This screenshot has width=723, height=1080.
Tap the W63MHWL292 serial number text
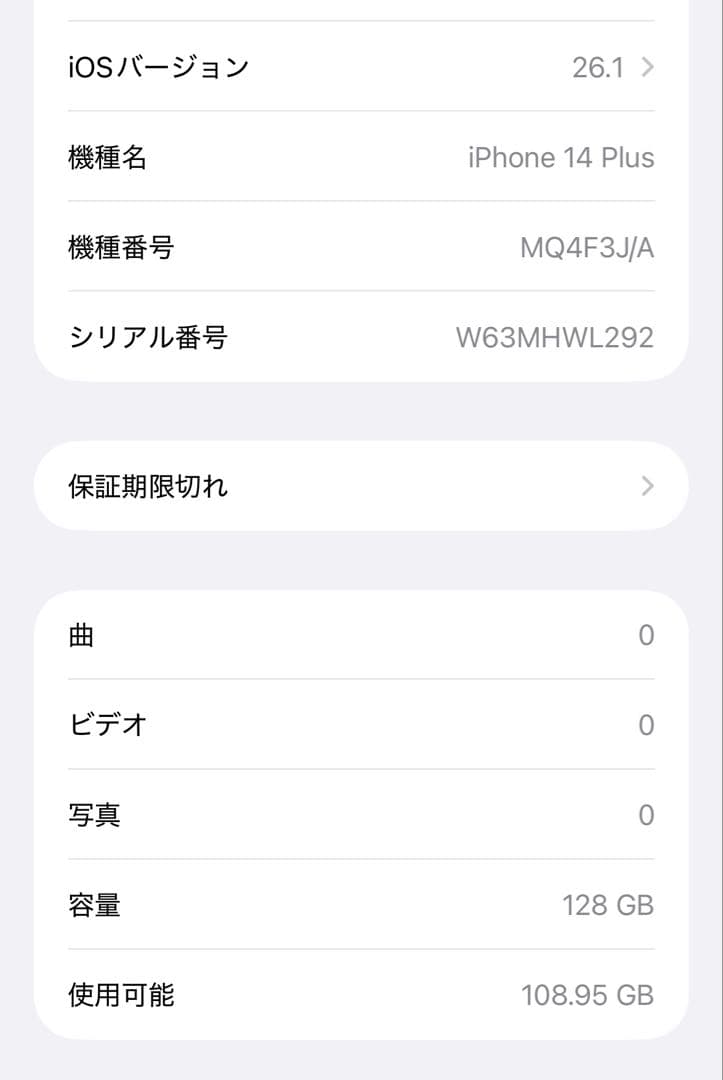click(556, 338)
